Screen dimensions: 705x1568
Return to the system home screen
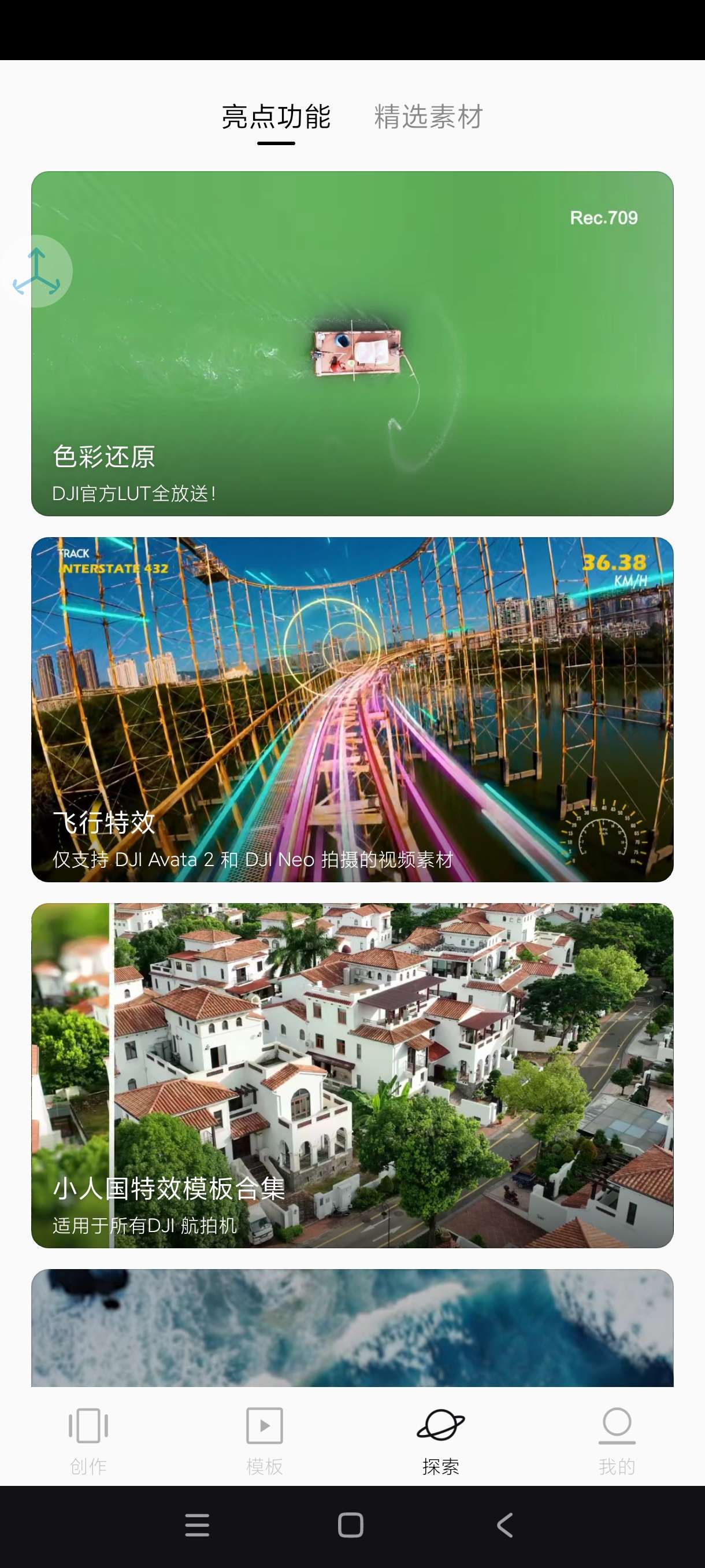coord(351,1525)
